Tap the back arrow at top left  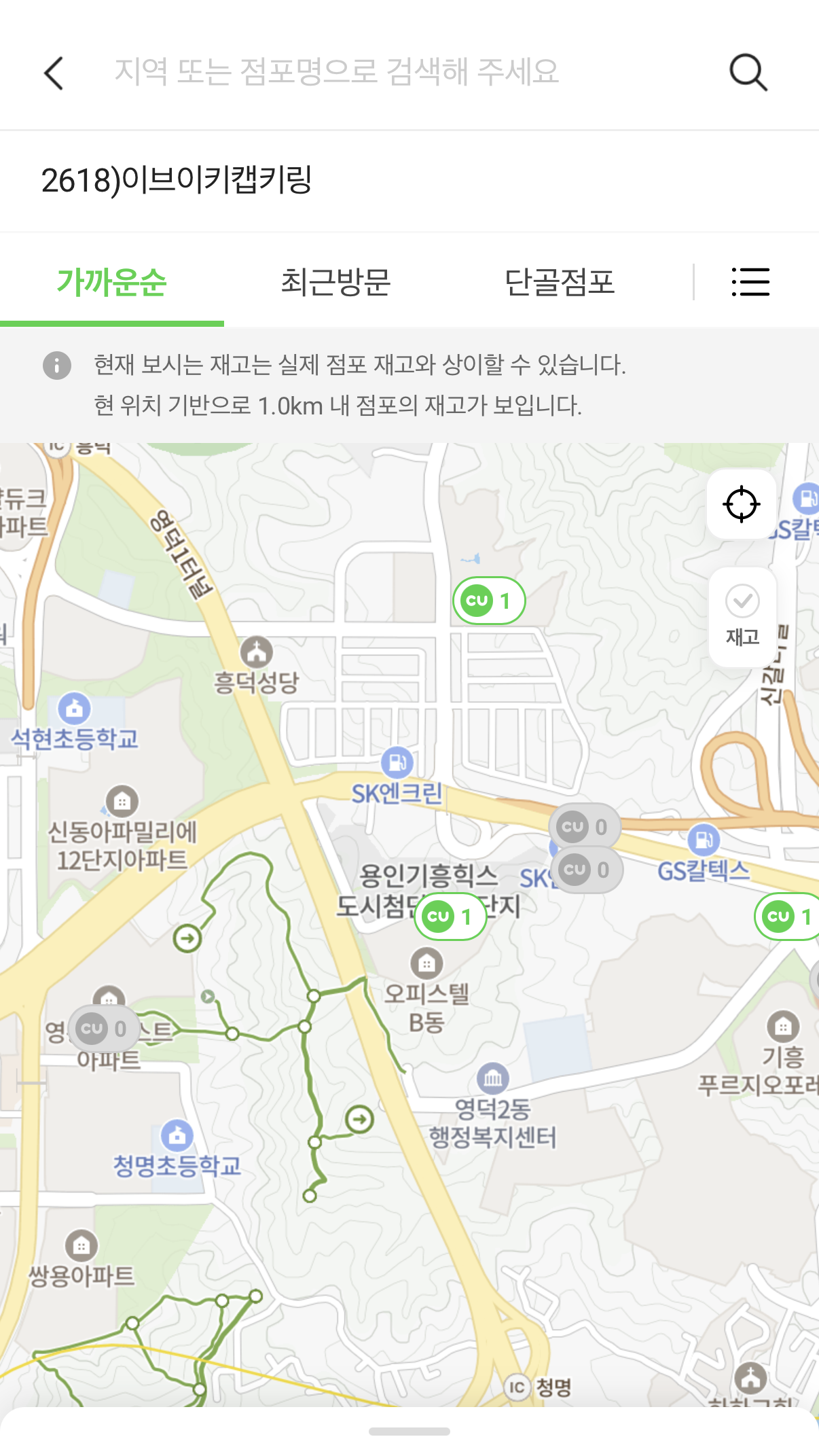[x=54, y=73]
